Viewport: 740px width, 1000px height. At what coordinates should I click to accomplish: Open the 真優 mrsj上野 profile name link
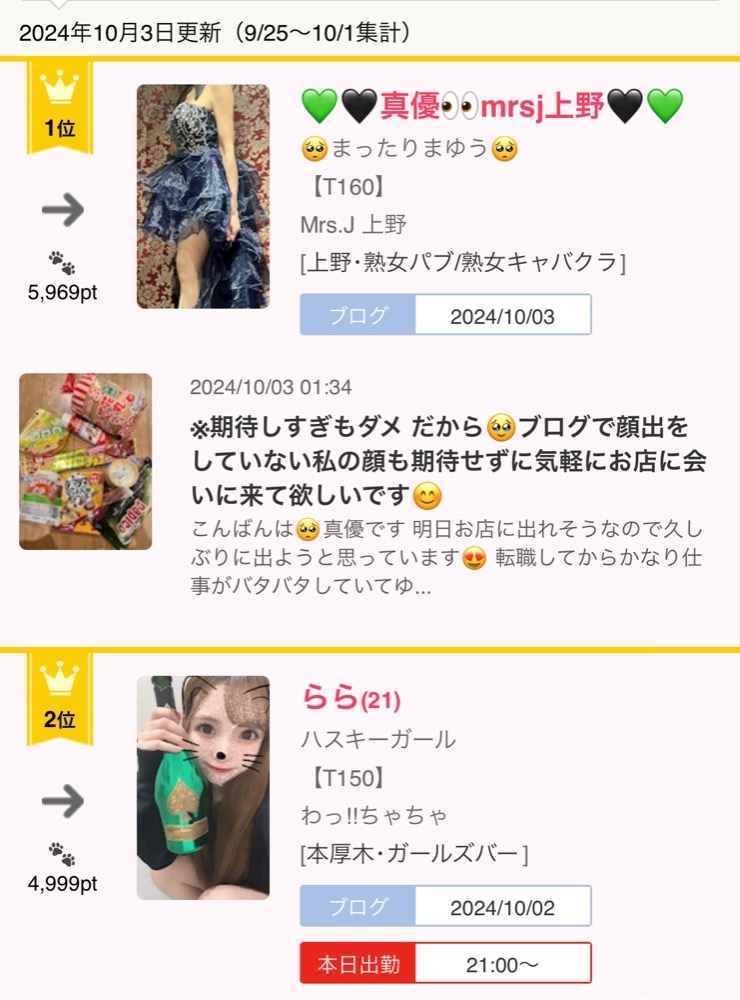pyautogui.click(x=492, y=106)
